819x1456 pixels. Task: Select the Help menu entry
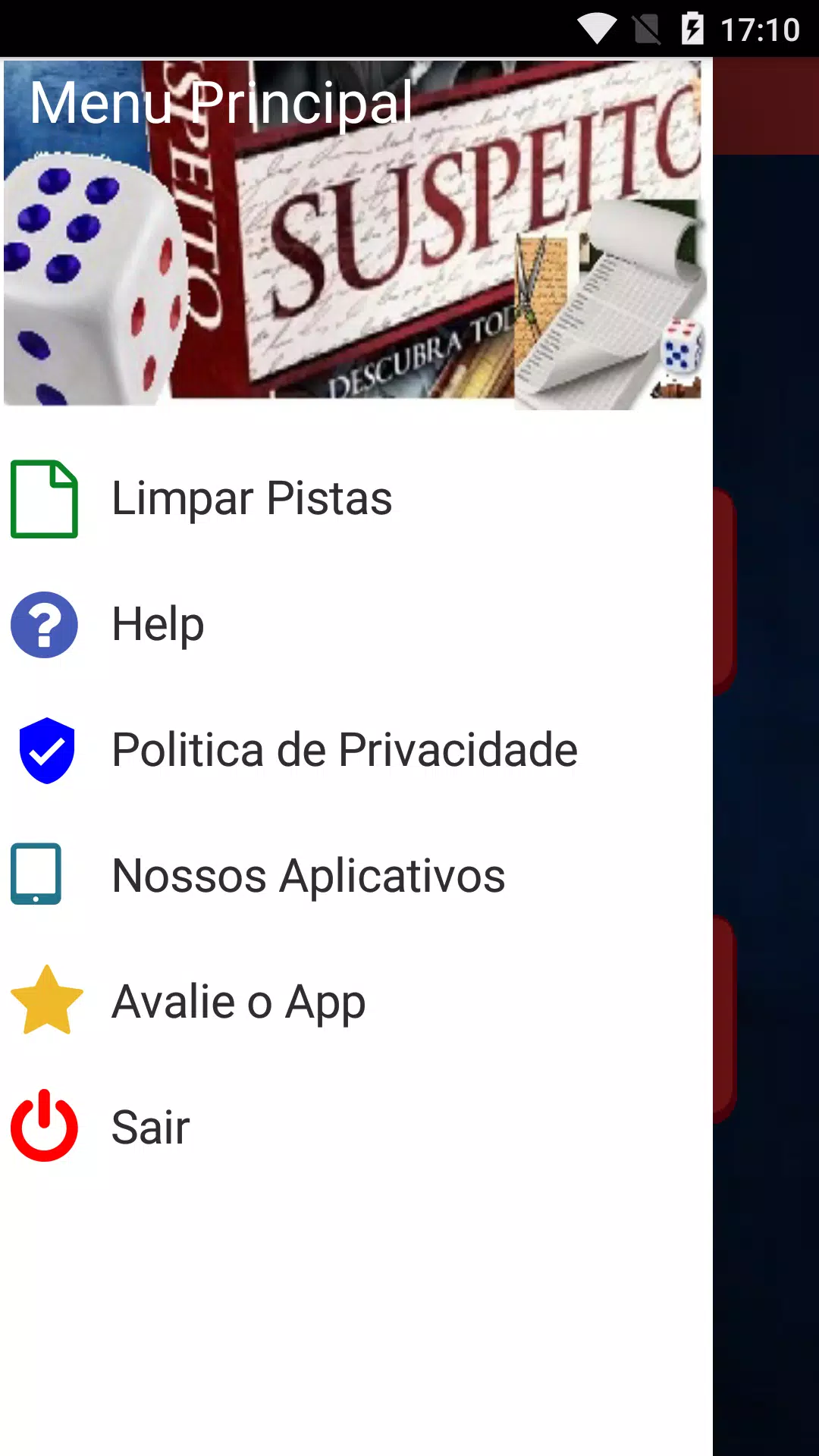click(156, 625)
